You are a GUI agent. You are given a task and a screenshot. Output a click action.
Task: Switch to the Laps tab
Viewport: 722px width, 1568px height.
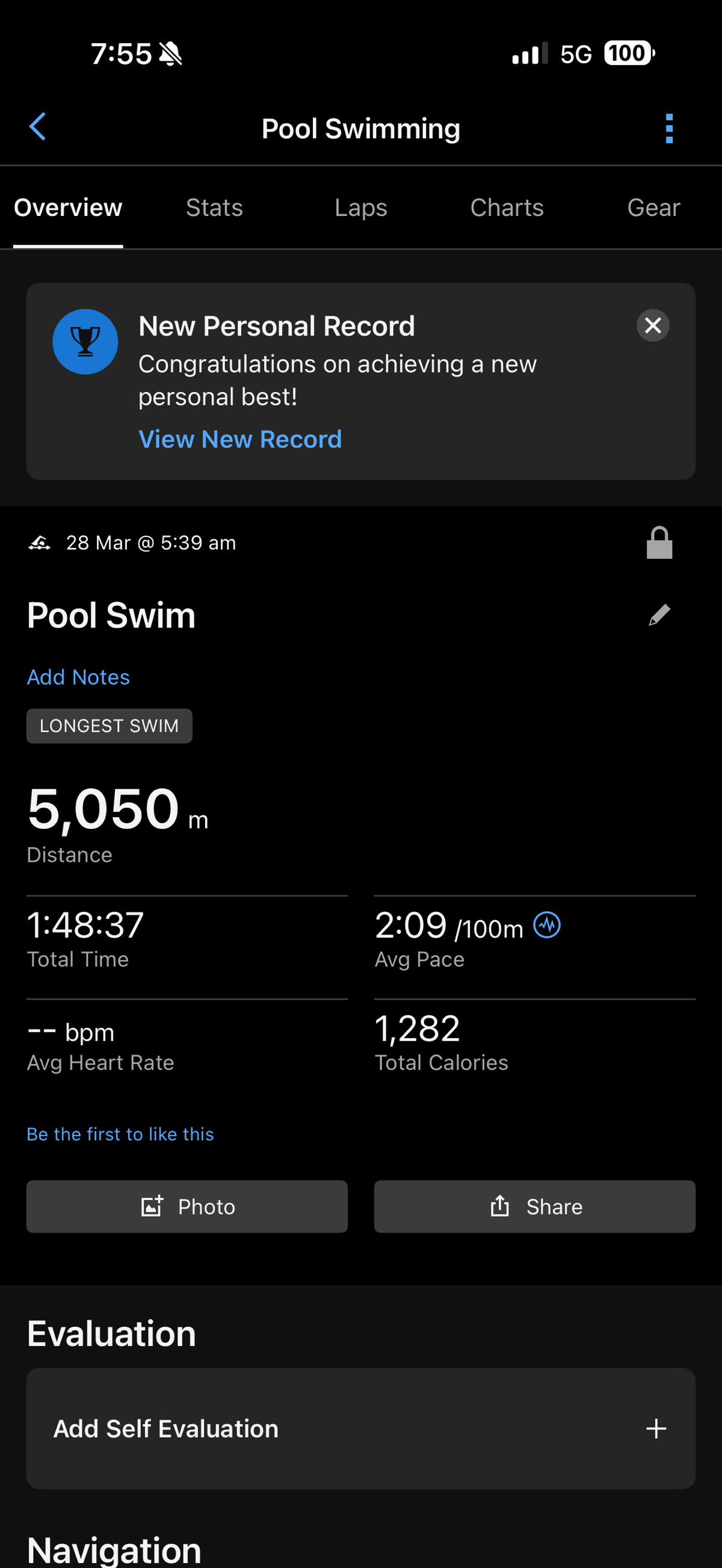click(360, 208)
